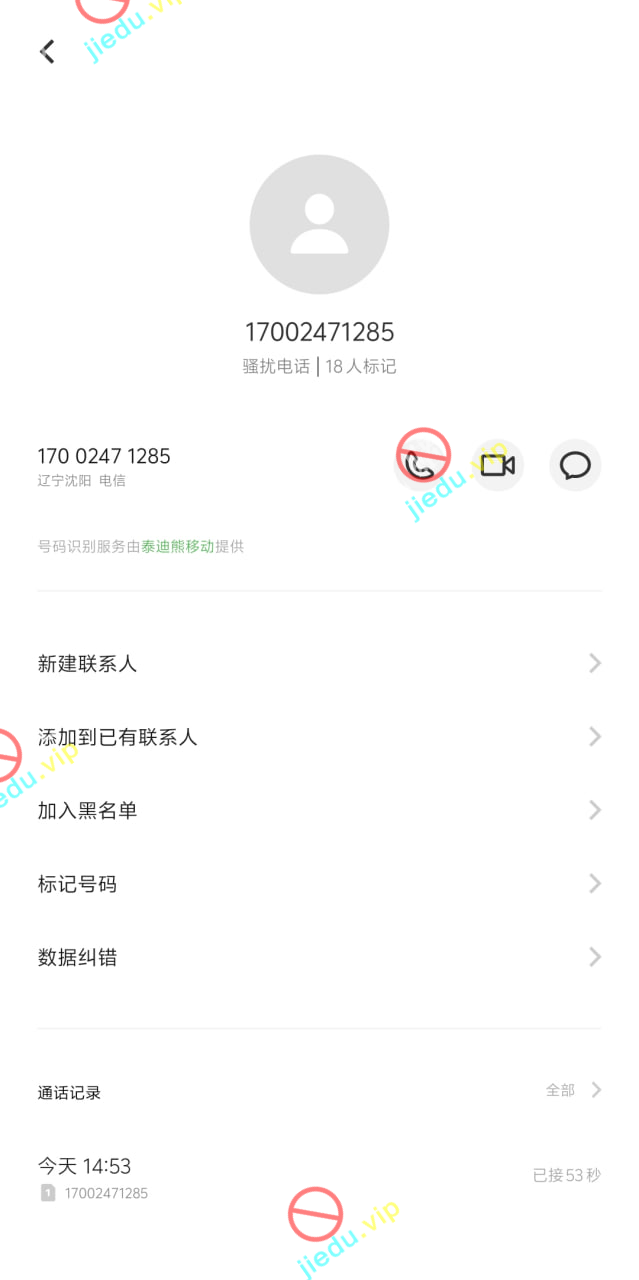Send a message to this number
This screenshot has width=639, height=1280.
coord(575,465)
